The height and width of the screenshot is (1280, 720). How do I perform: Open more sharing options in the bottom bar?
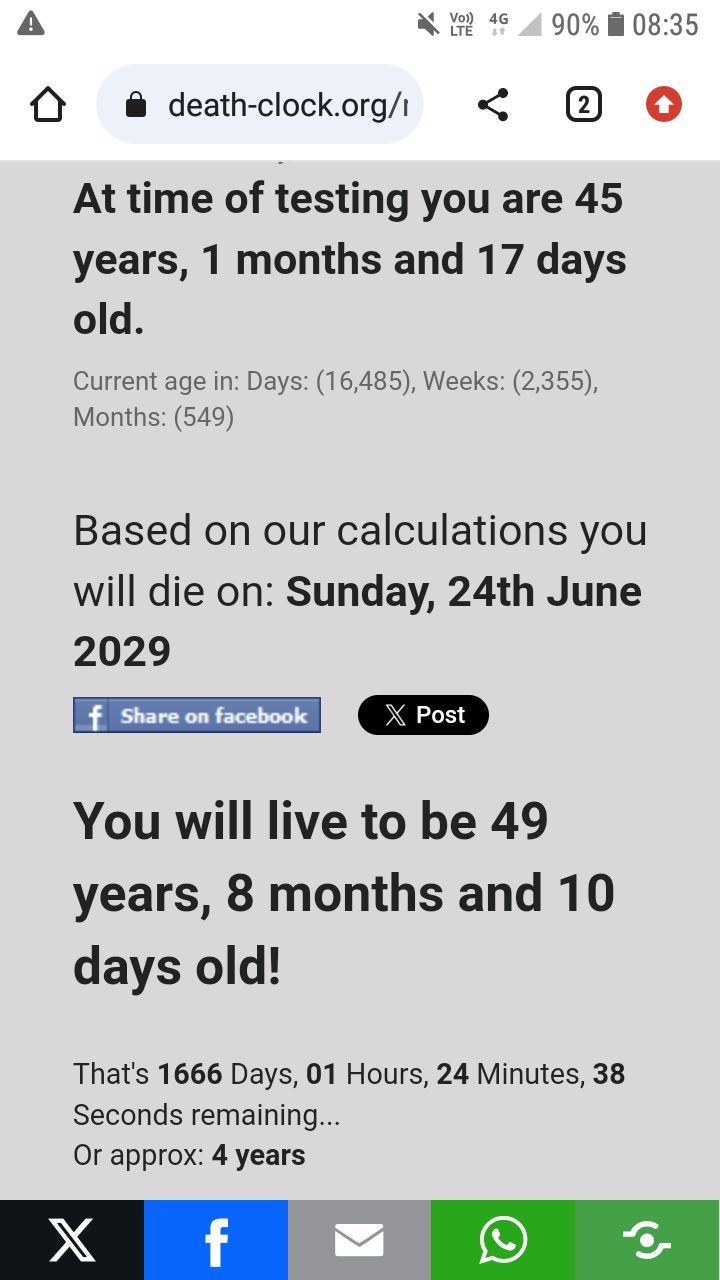point(647,1240)
